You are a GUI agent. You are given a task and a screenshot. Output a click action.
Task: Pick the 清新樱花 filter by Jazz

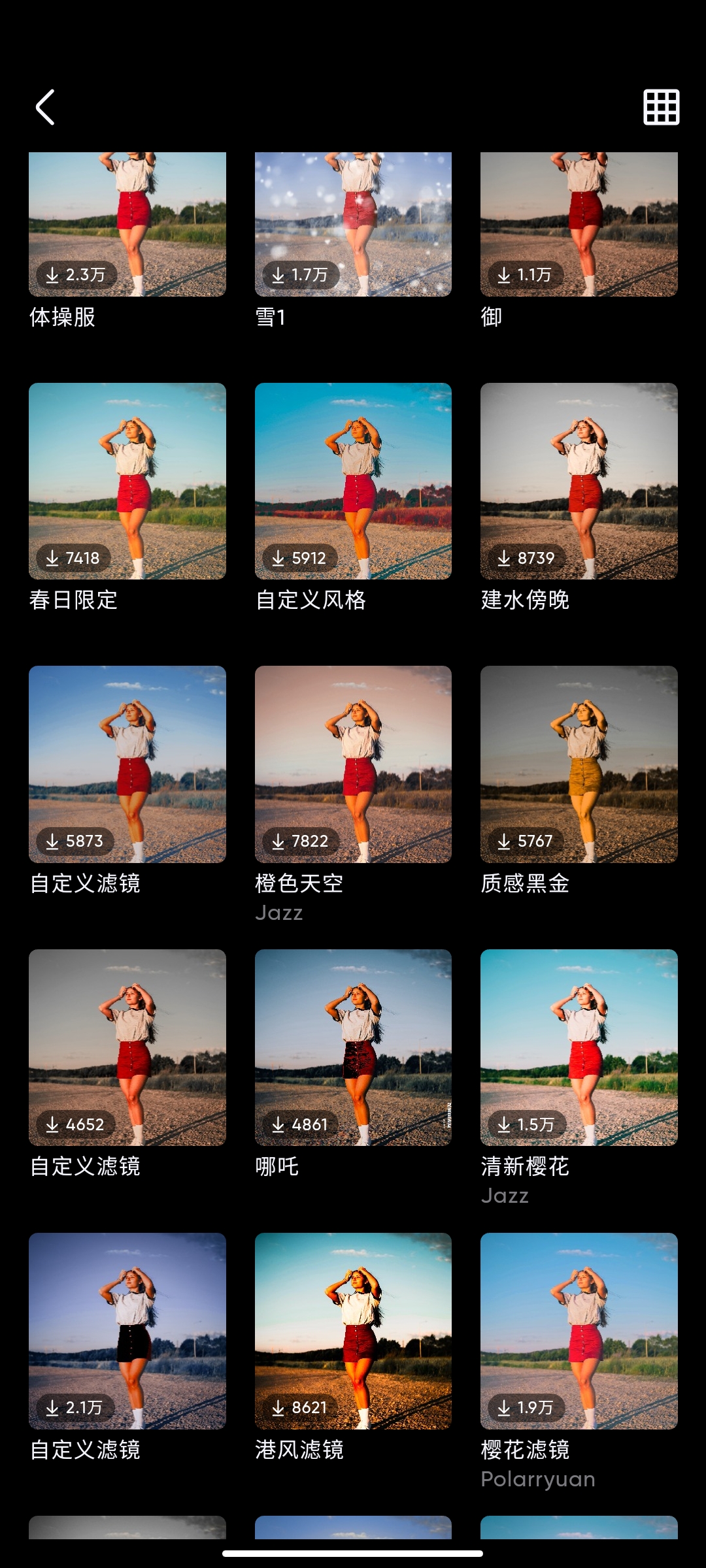(x=579, y=1047)
